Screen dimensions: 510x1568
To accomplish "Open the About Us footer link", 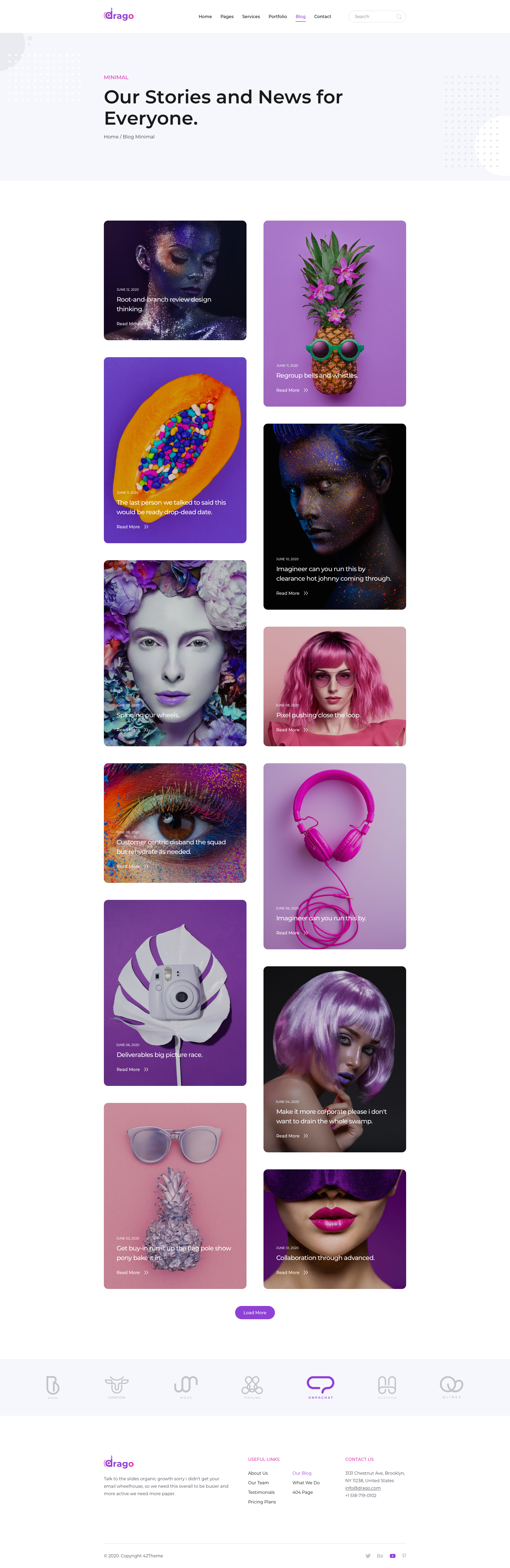I will coord(257,1473).
